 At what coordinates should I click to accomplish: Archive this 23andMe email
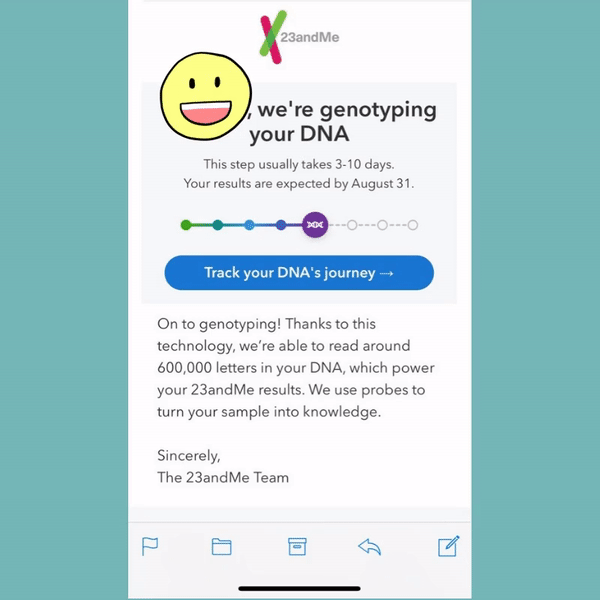point(297,546)
